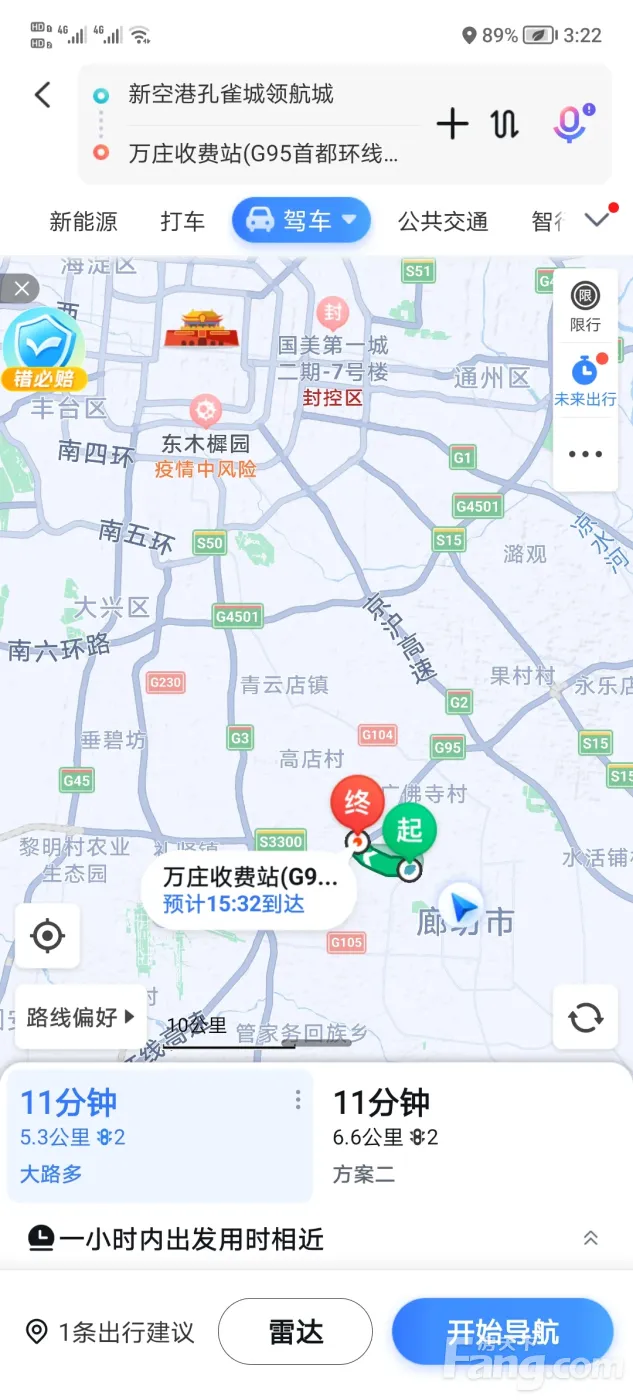Swap start and destination

pos(505,124)
